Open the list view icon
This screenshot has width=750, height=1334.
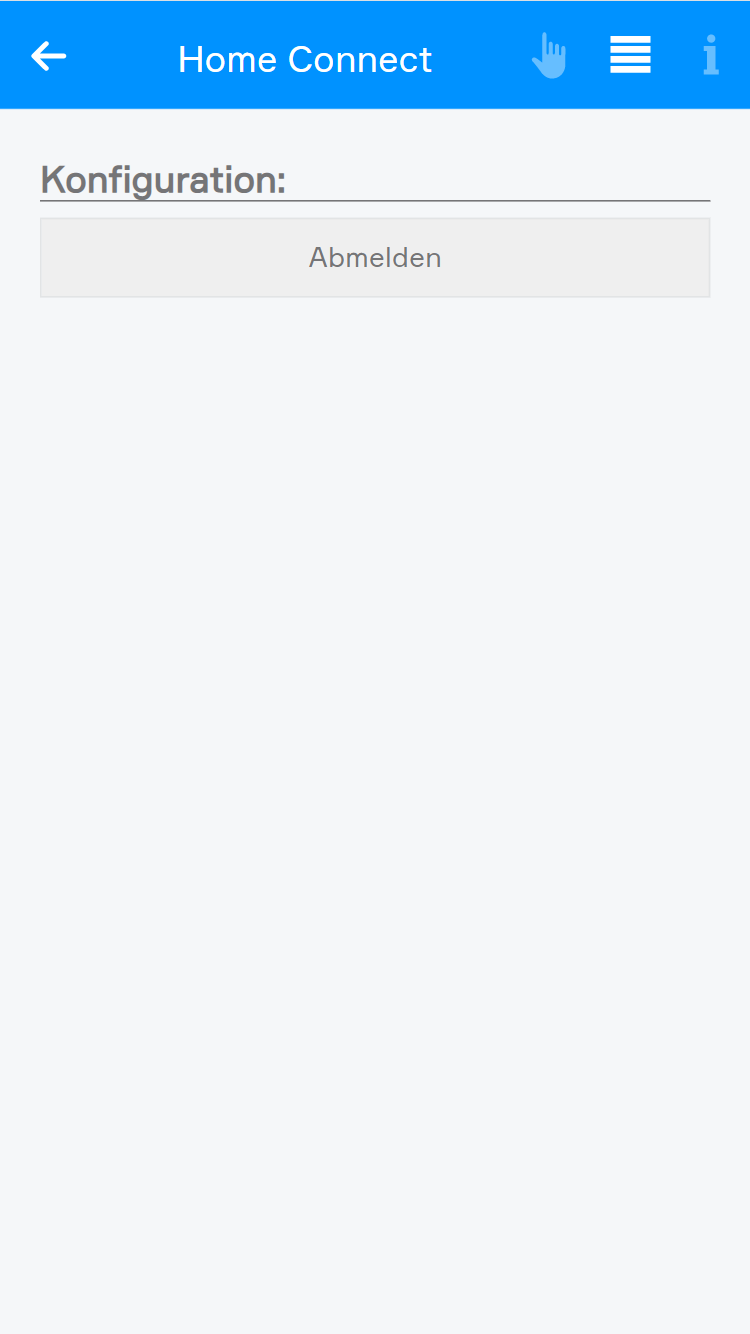coord(630,55)
